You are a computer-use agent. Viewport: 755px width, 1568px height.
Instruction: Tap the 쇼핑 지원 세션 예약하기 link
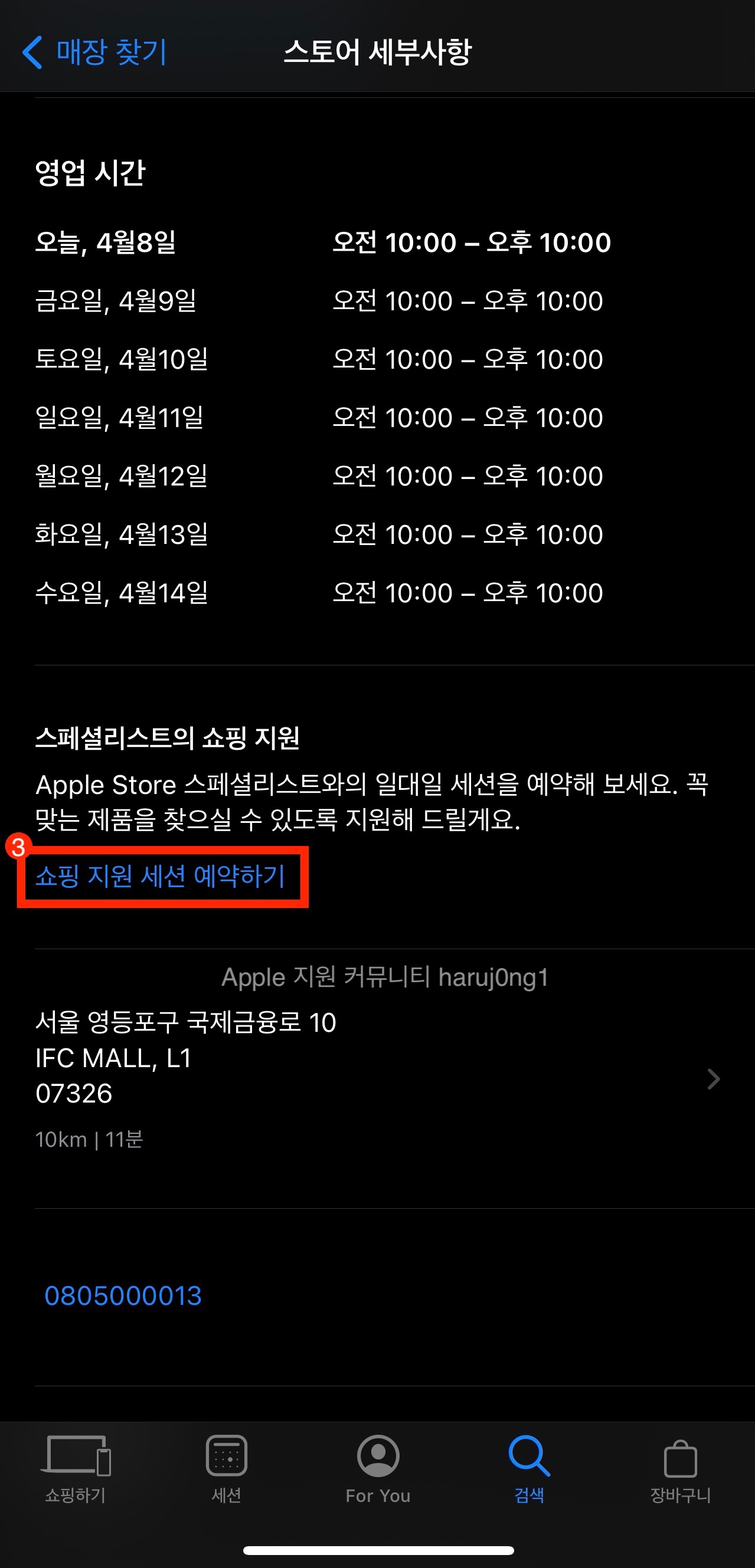tap(160, 877)
